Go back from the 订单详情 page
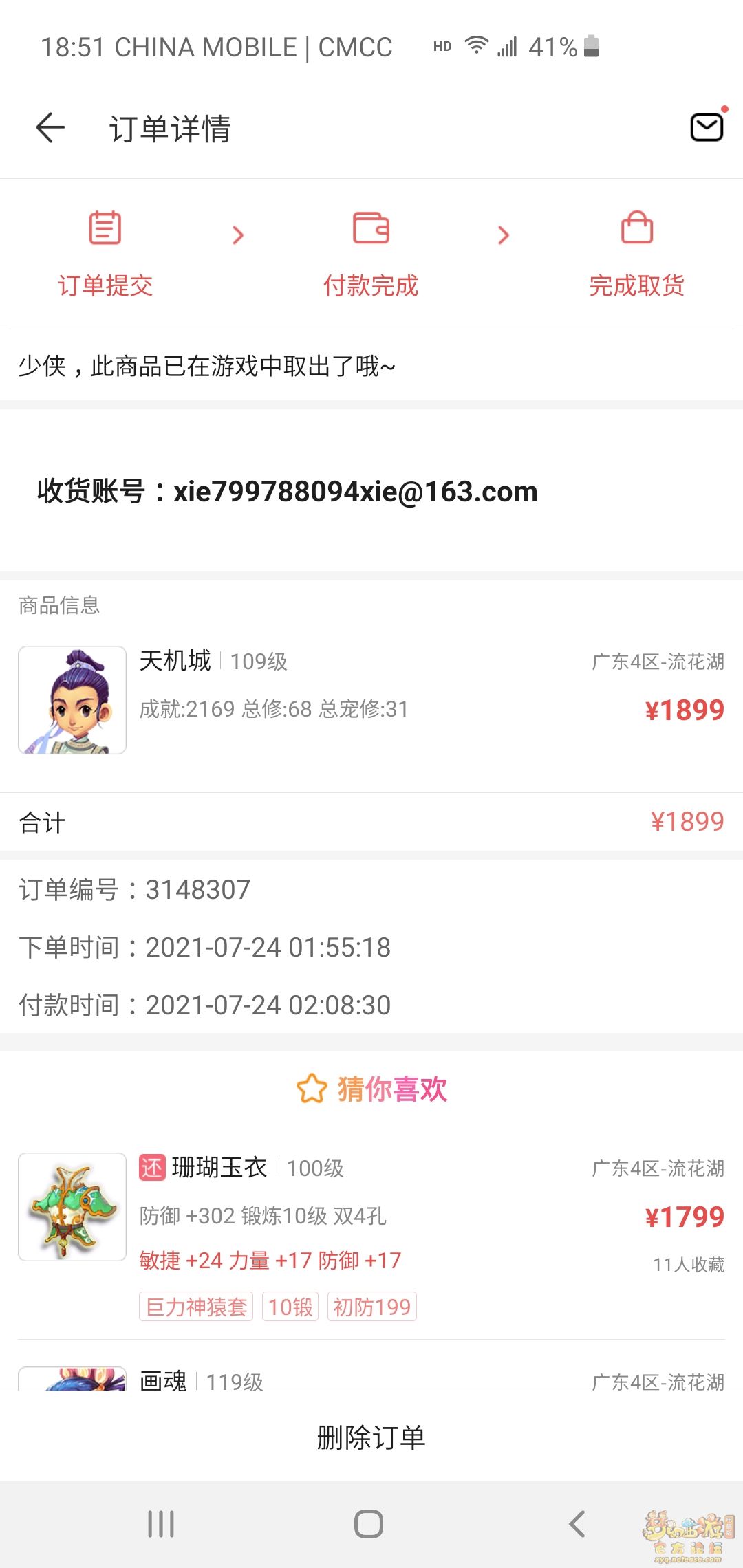Screen dimensions: 743x1568 [50, 128]
